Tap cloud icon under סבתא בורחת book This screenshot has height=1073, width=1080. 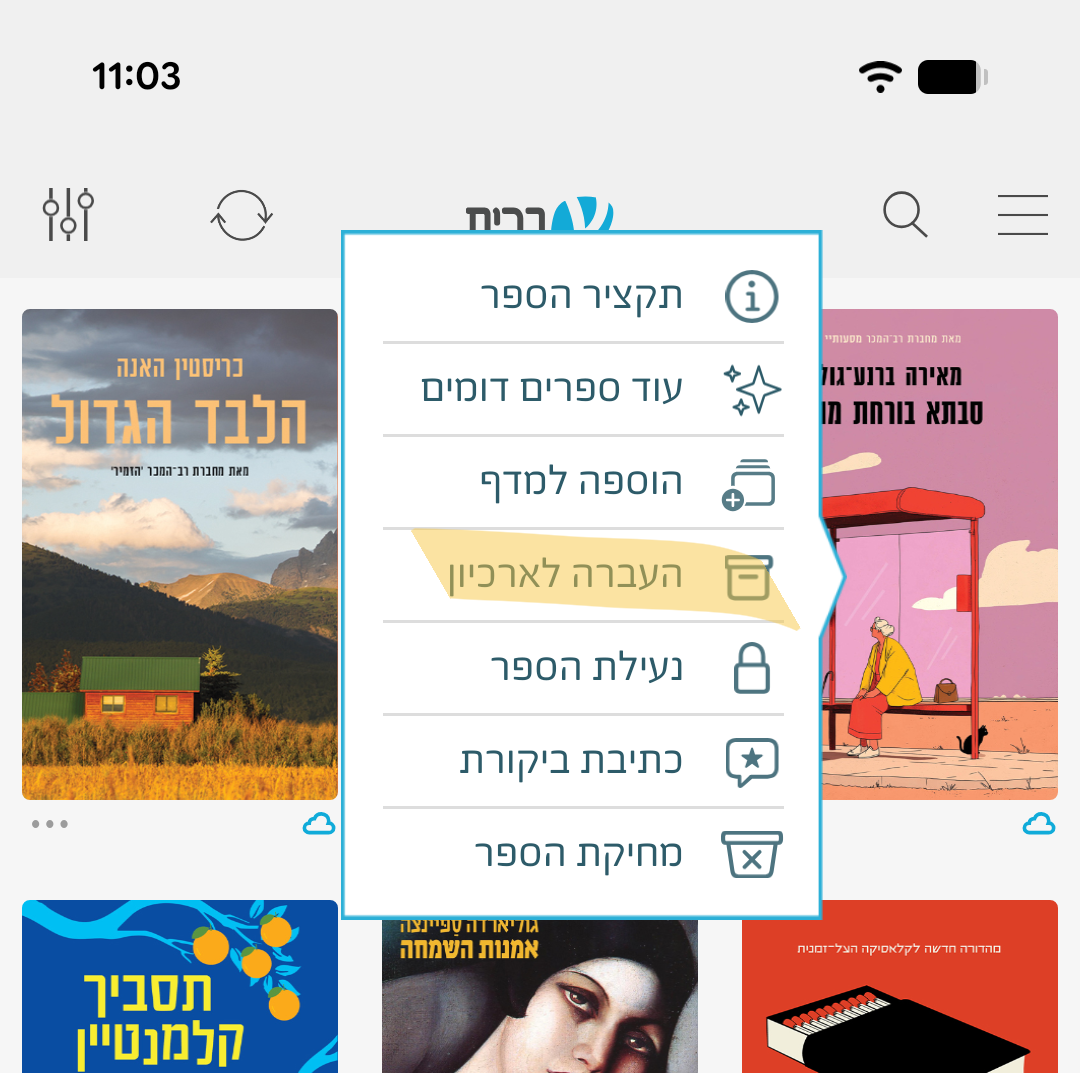coord(1039,824)
